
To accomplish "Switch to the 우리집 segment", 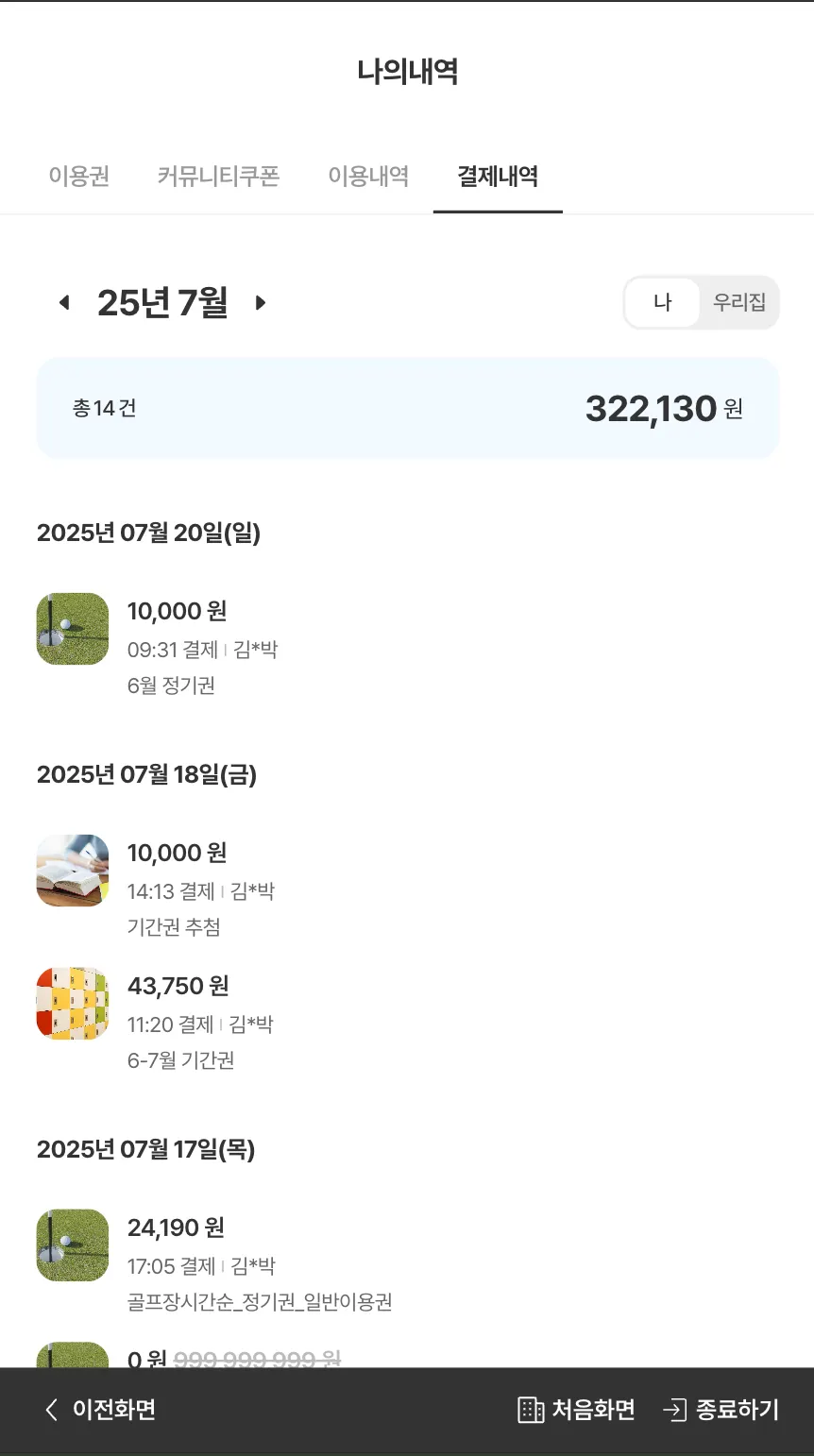I will [739, 303].
